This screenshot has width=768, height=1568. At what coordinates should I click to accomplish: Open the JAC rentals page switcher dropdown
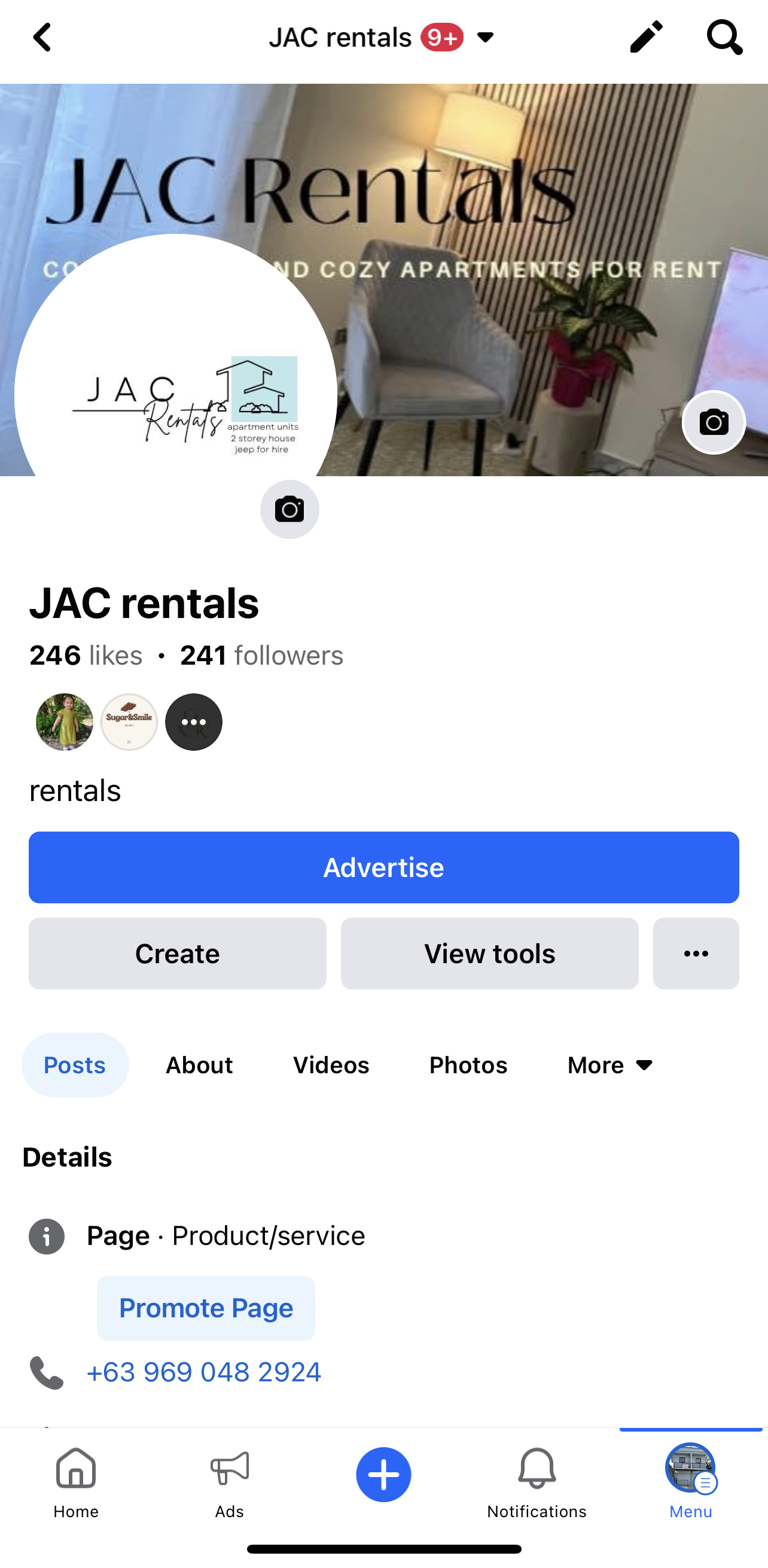(485, 38)
